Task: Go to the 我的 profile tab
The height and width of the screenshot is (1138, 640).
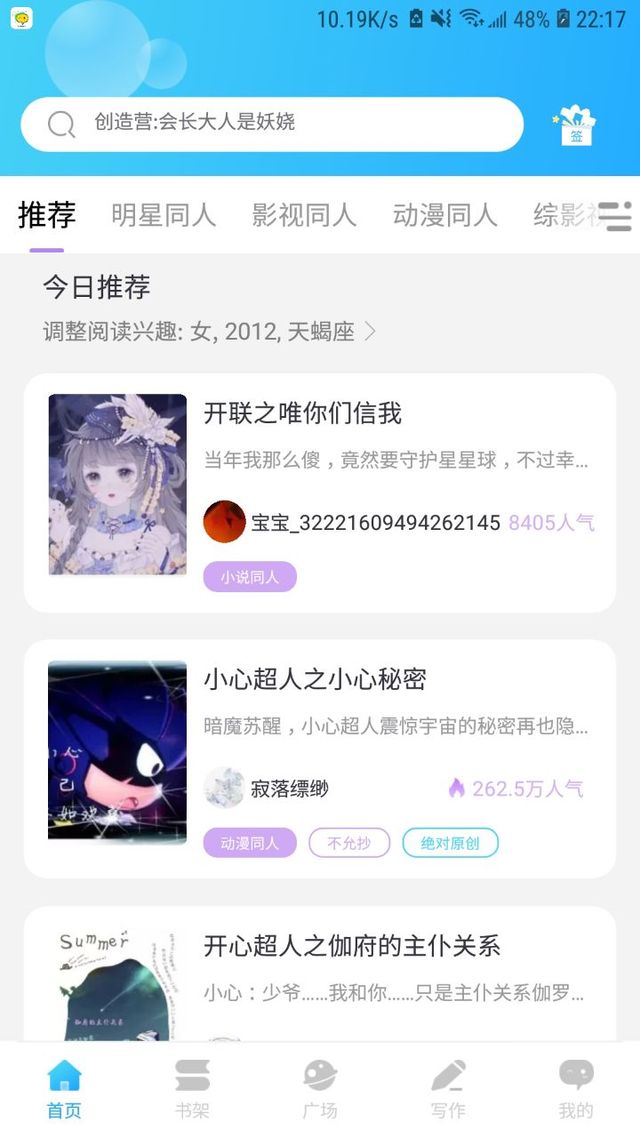Action: pyautogui.click(x=575, y=1089)
